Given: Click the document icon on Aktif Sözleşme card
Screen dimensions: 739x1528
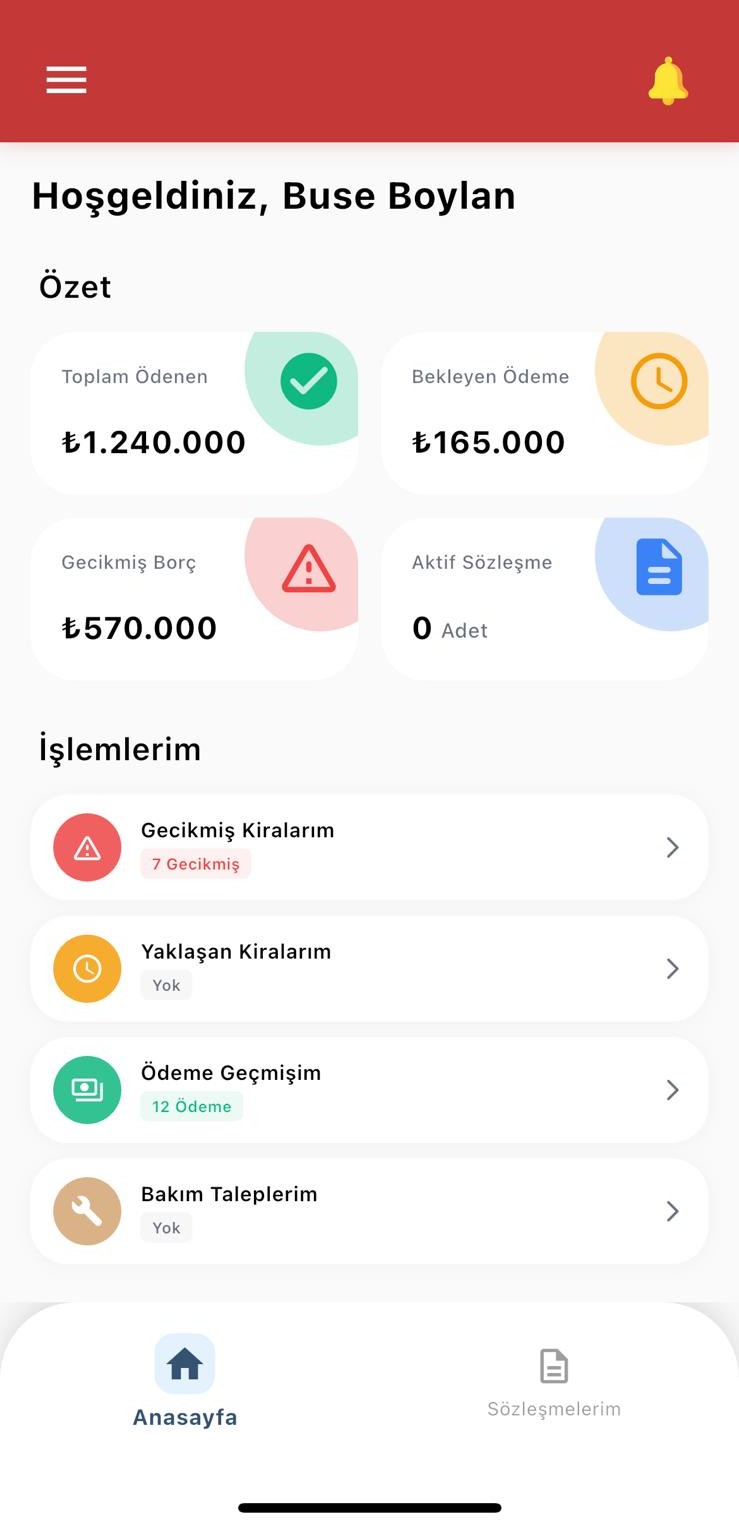Looking at the screenshot, I should click(660, 567).
